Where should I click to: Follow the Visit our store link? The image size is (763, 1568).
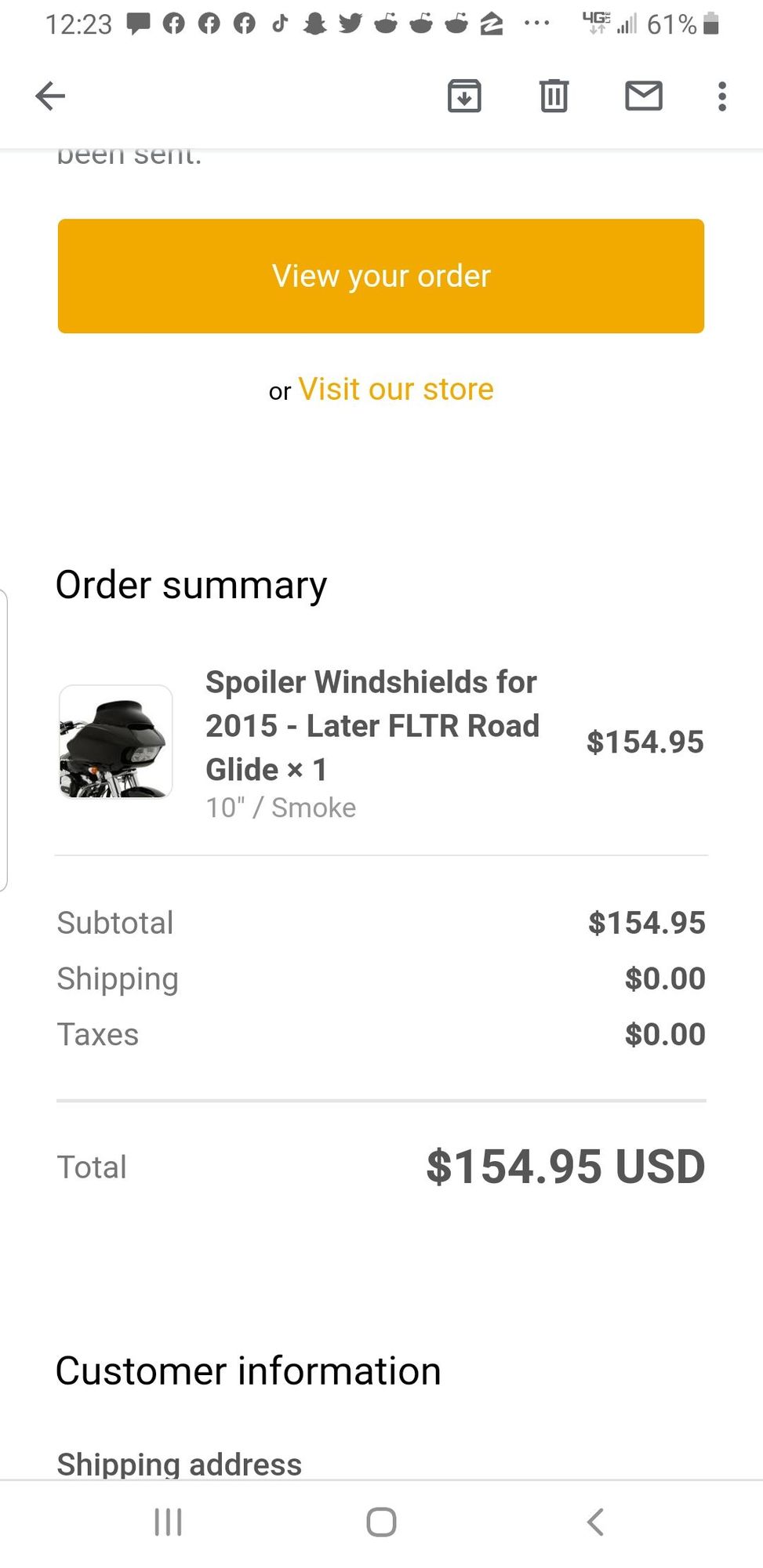(x=396, y=390)
